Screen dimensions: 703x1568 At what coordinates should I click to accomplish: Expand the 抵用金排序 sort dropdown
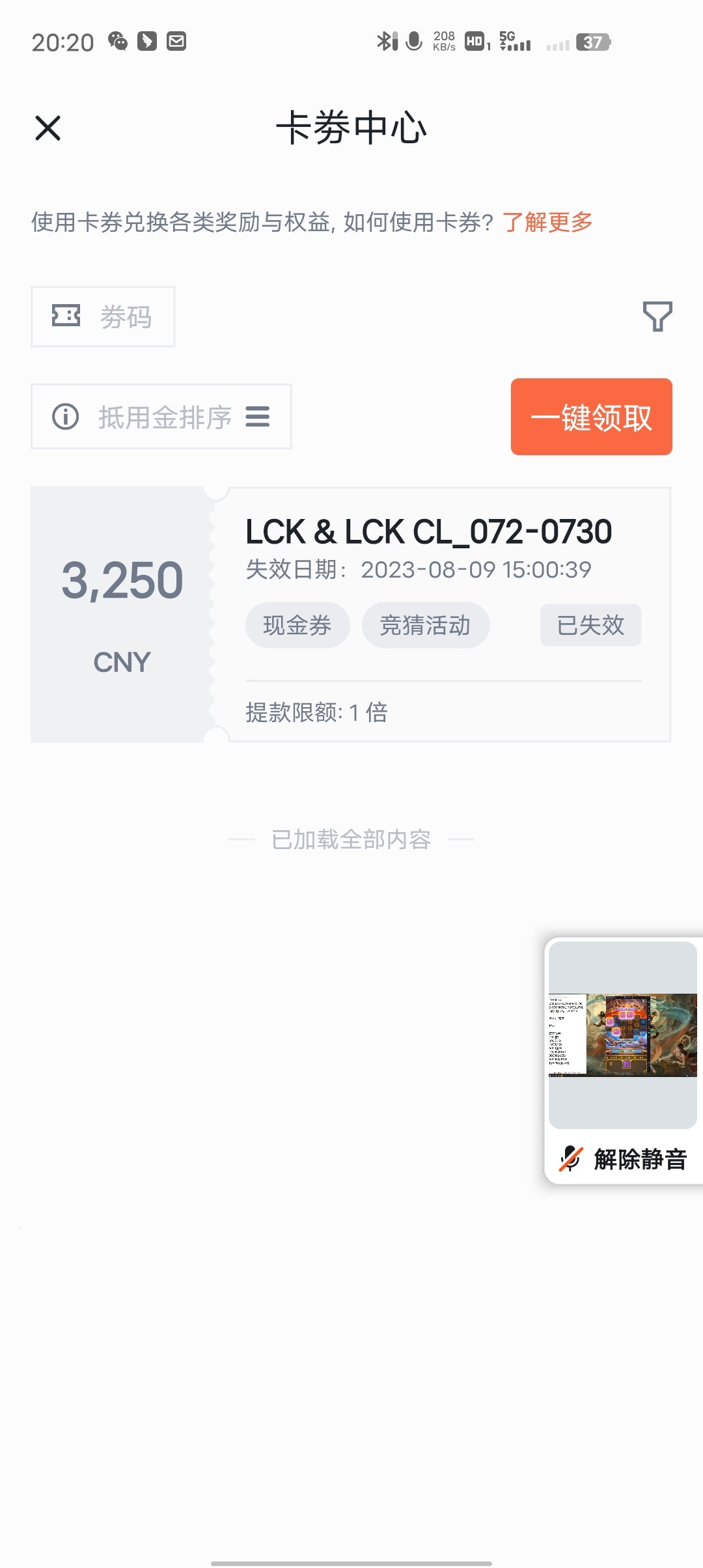point(161,417)
